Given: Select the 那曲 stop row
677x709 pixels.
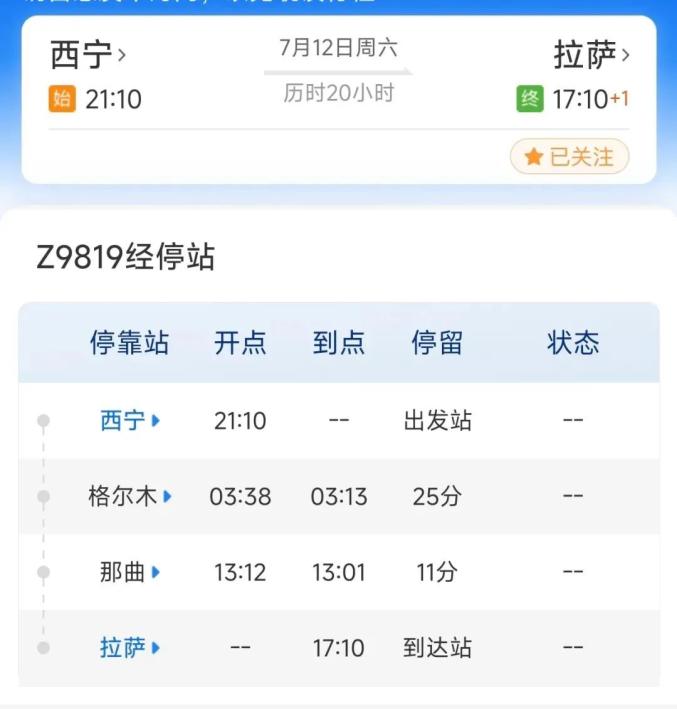Looking at the screenshot, I should pyautogui.click(x=130, y=572).
